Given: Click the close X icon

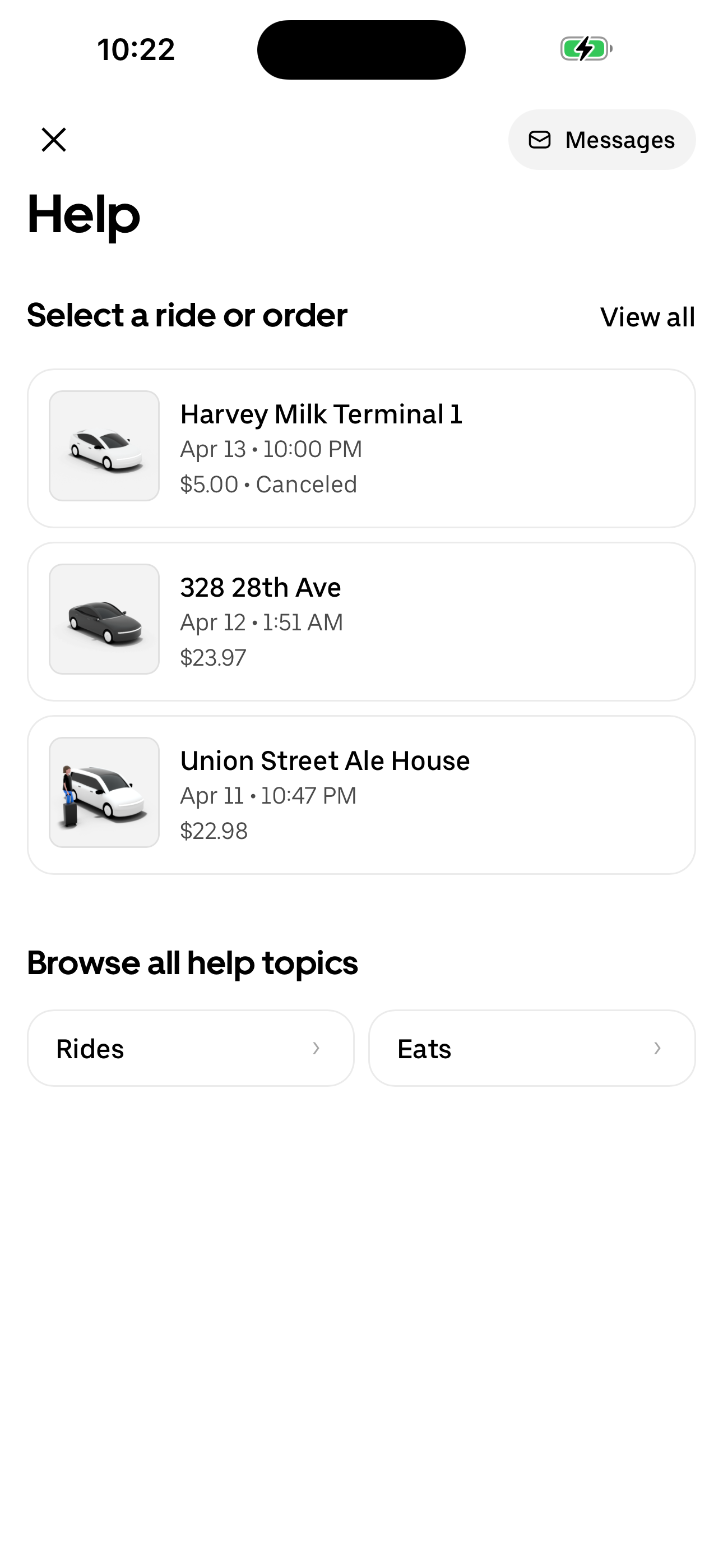Looking at the screenshot, I should 54,140.
